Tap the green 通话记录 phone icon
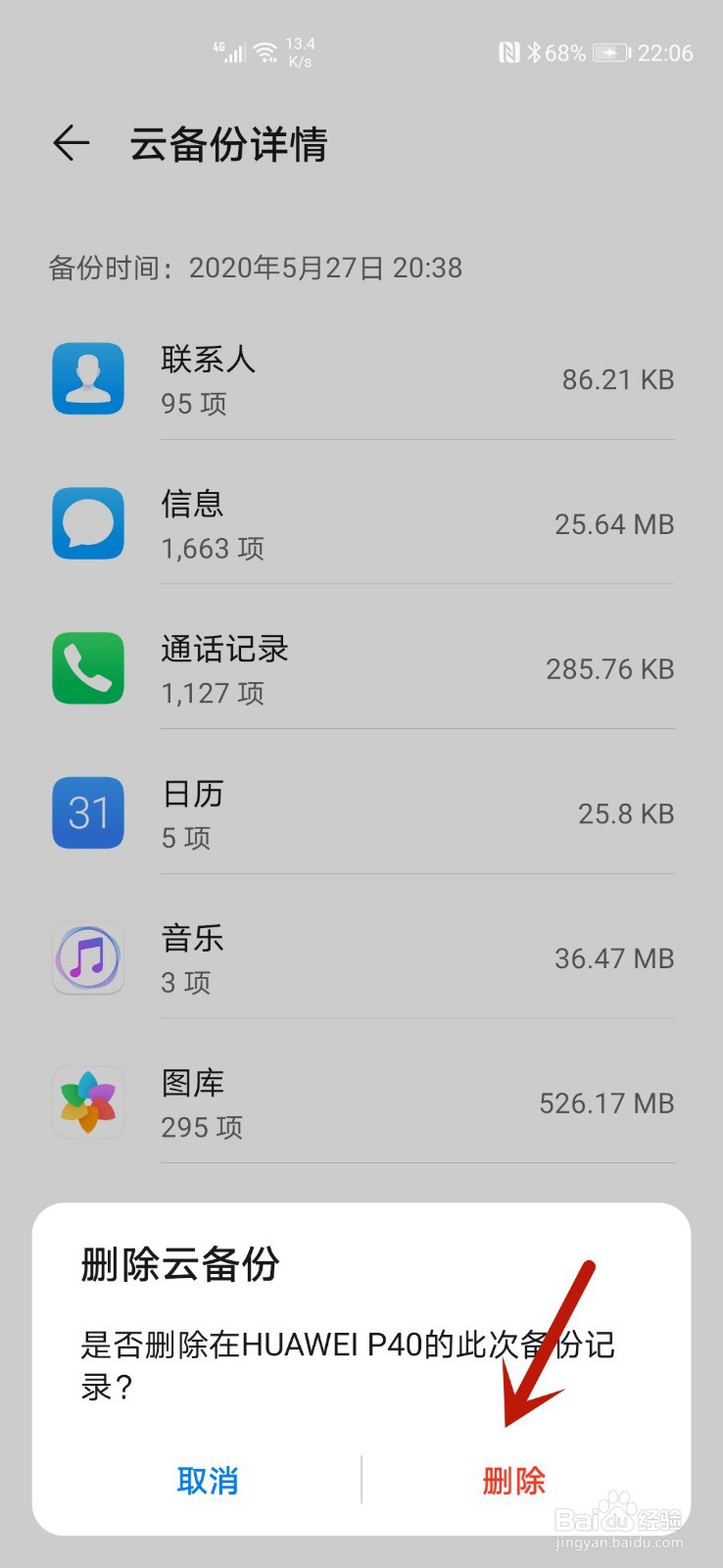Viewport: 723px width, 1568px height. (x=87, y=667)
